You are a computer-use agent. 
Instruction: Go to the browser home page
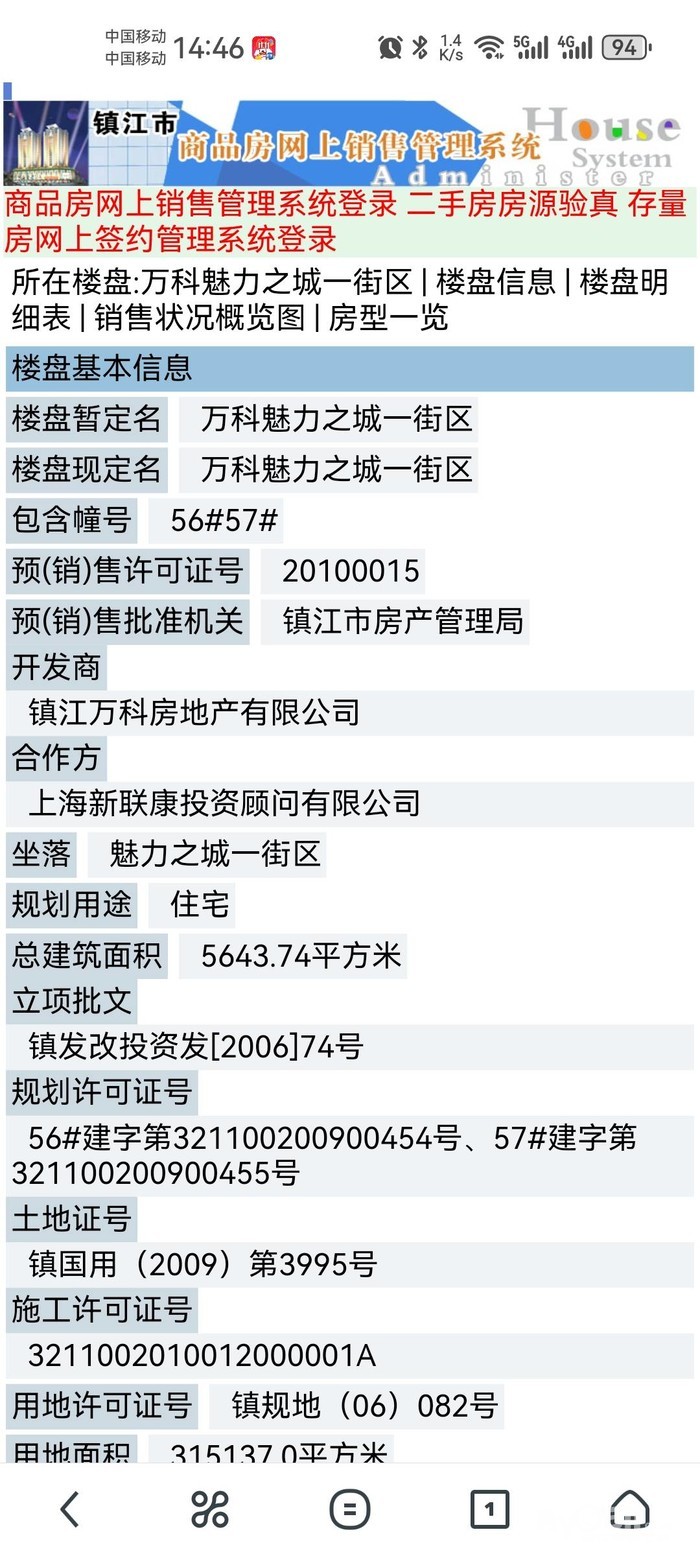click(630, 1509)
